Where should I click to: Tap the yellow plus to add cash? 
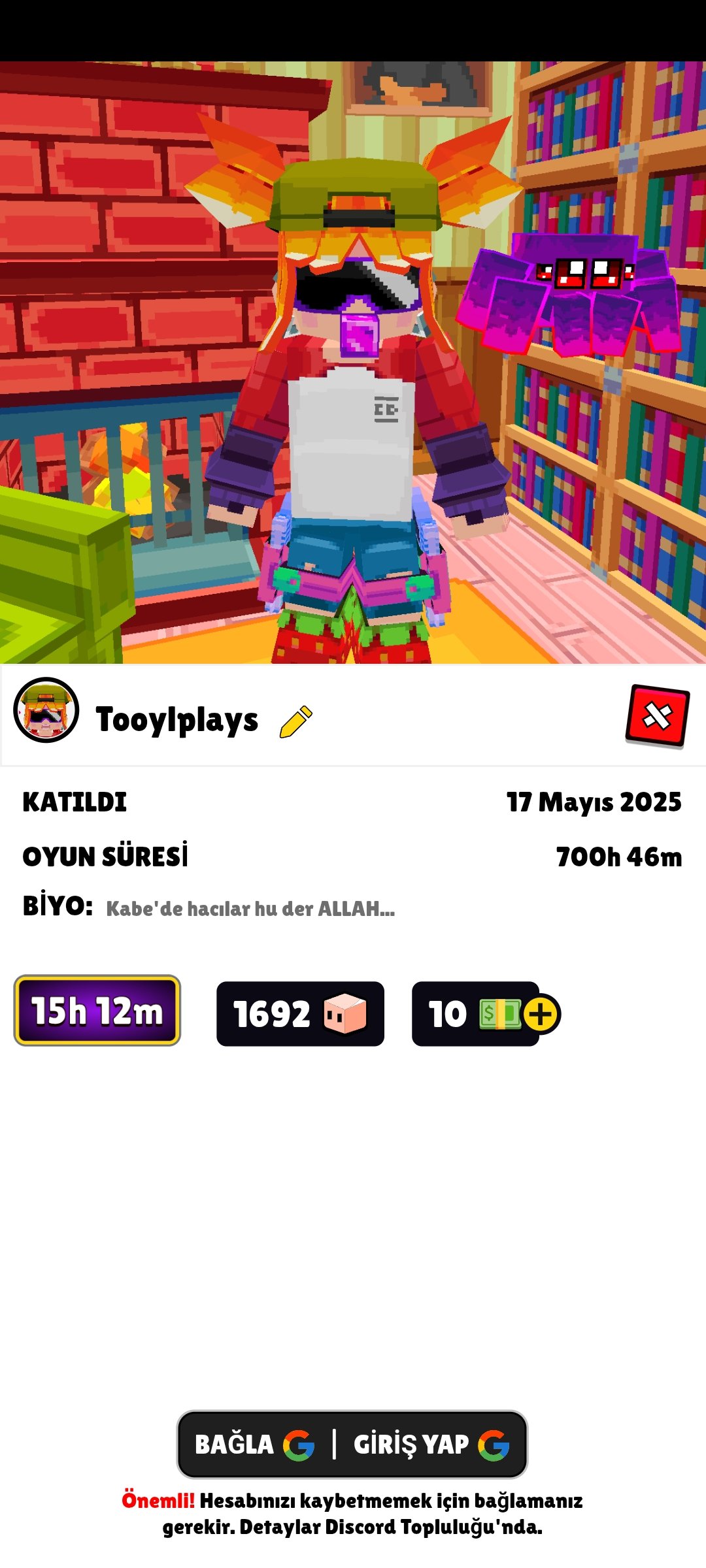coord(541,1014)
